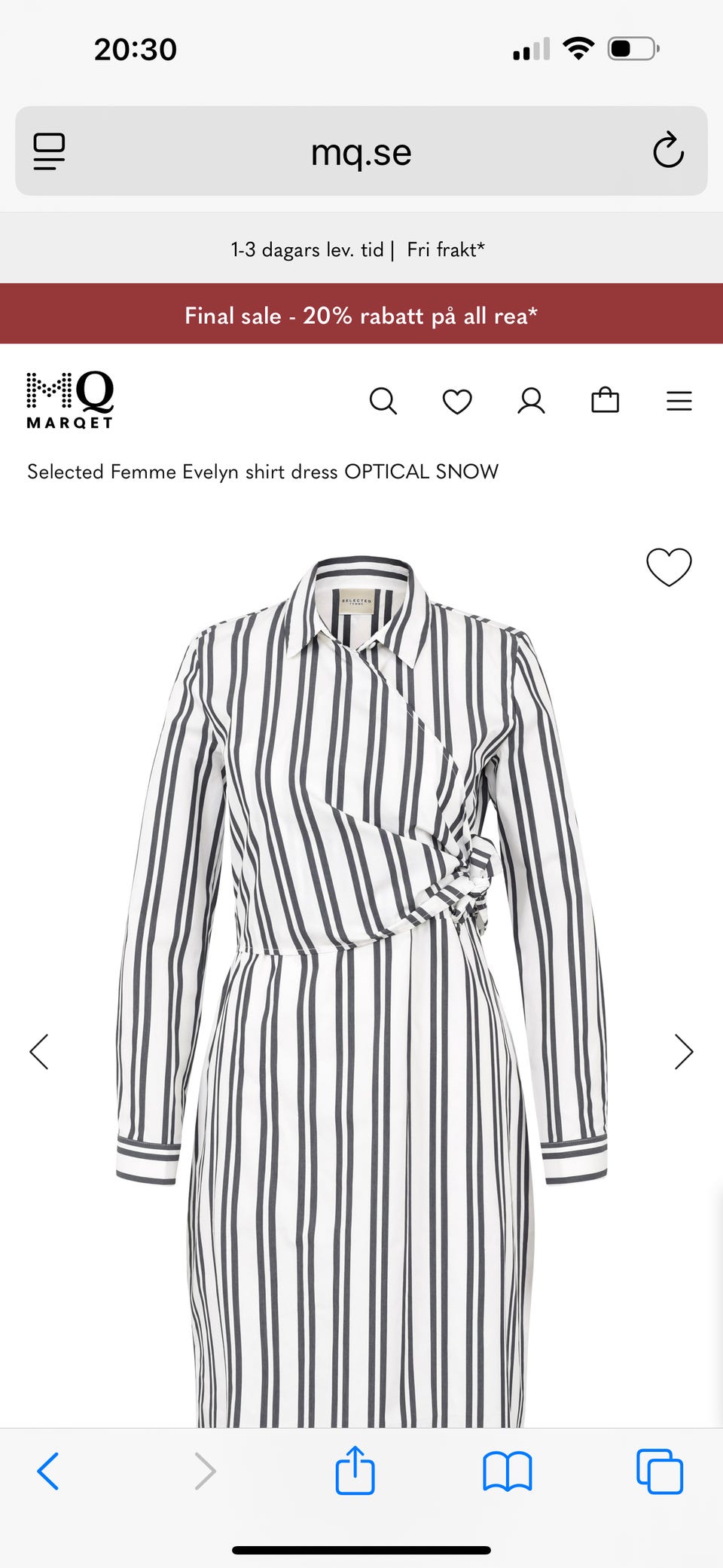Show open Safari tabs
This screenshot has height=1568, width=723.
tap(660, 1471)
